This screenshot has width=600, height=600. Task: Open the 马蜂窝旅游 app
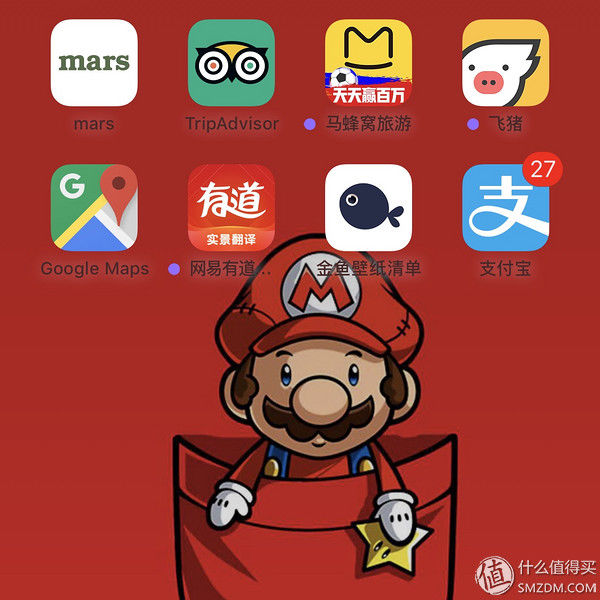tap(368, 63)
